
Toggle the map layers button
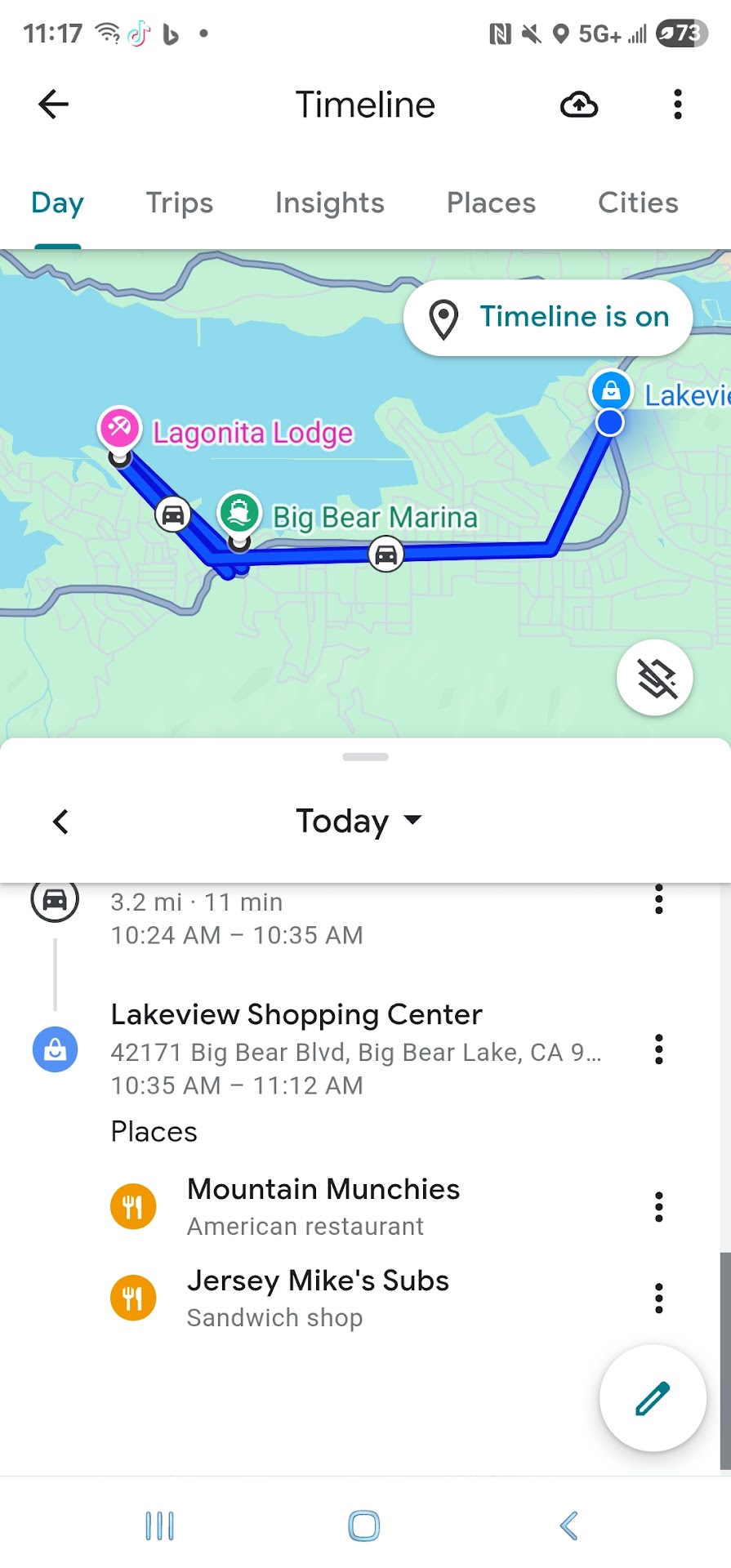654,678
